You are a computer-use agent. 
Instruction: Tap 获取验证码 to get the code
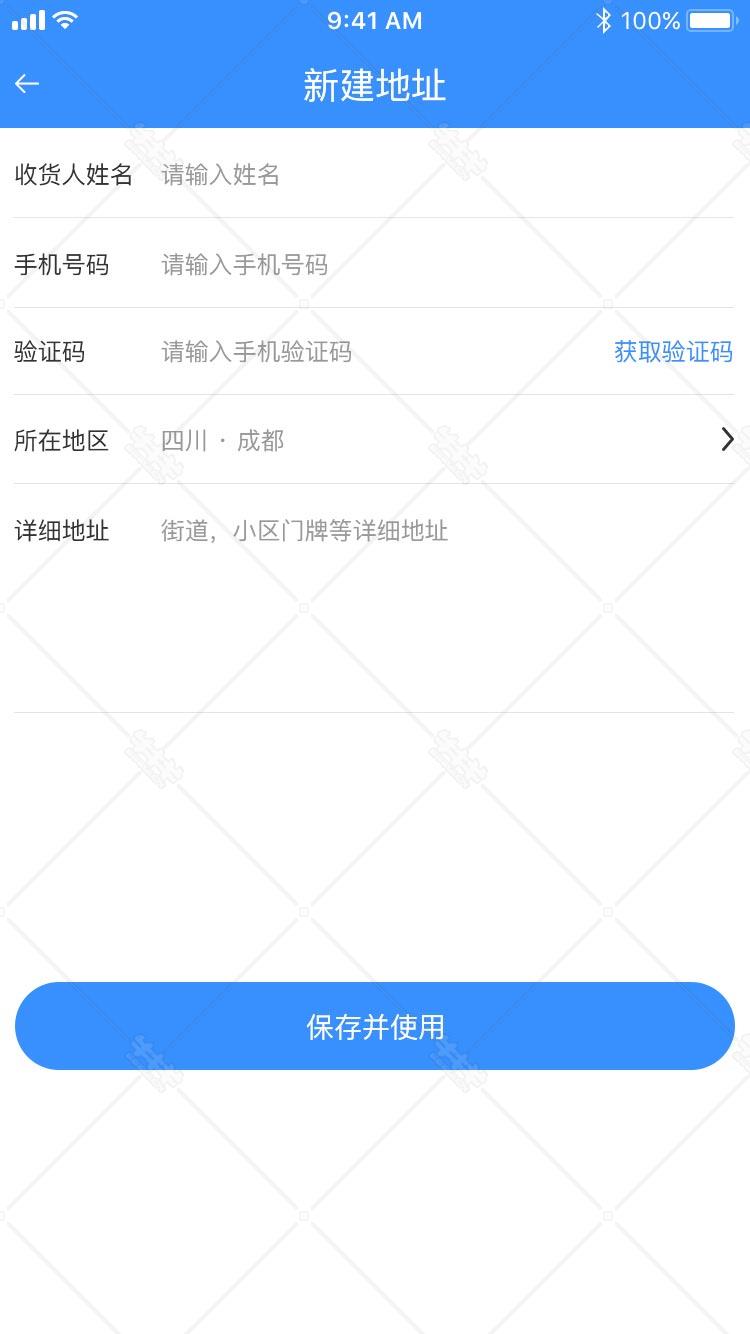[x=673, y=352]
